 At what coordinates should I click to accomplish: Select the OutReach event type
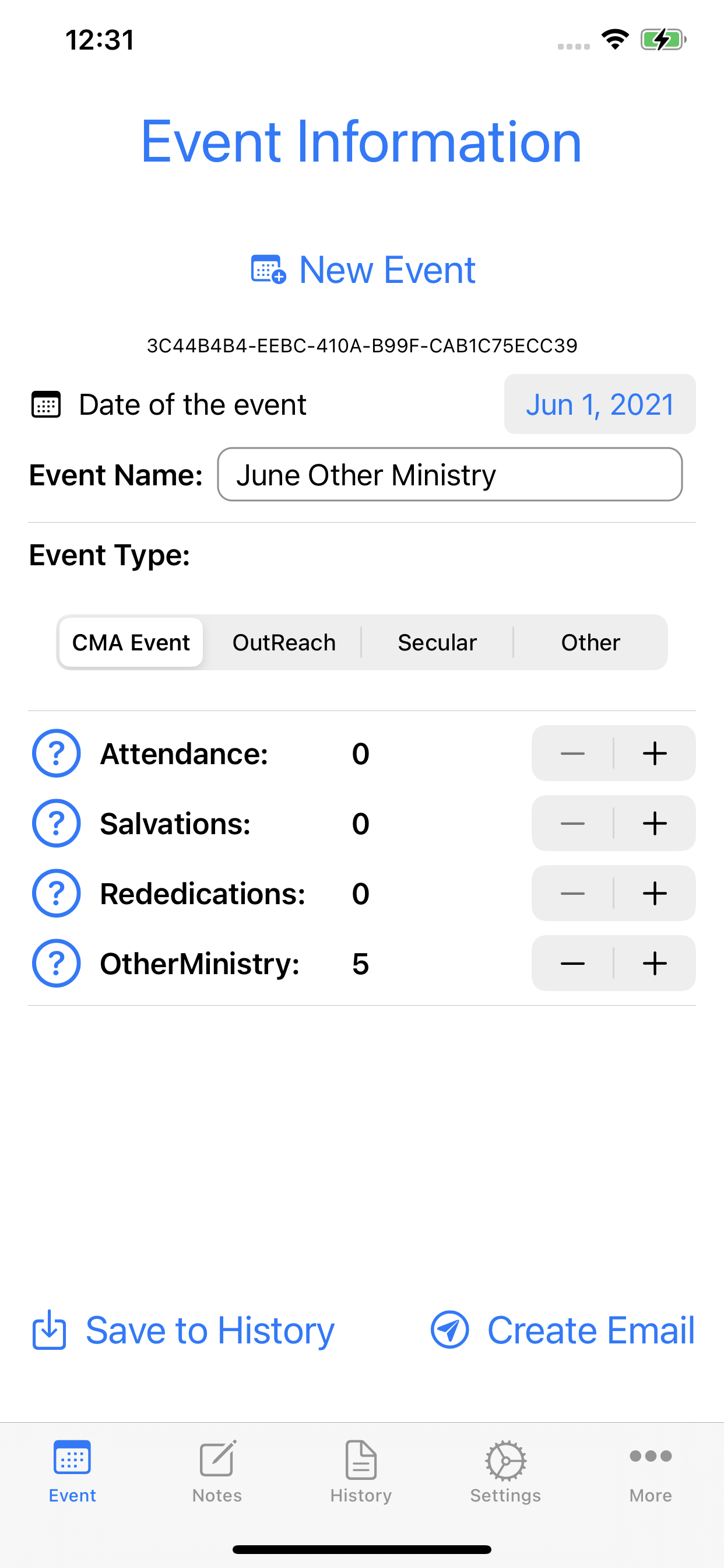click(x=283, y=643)
